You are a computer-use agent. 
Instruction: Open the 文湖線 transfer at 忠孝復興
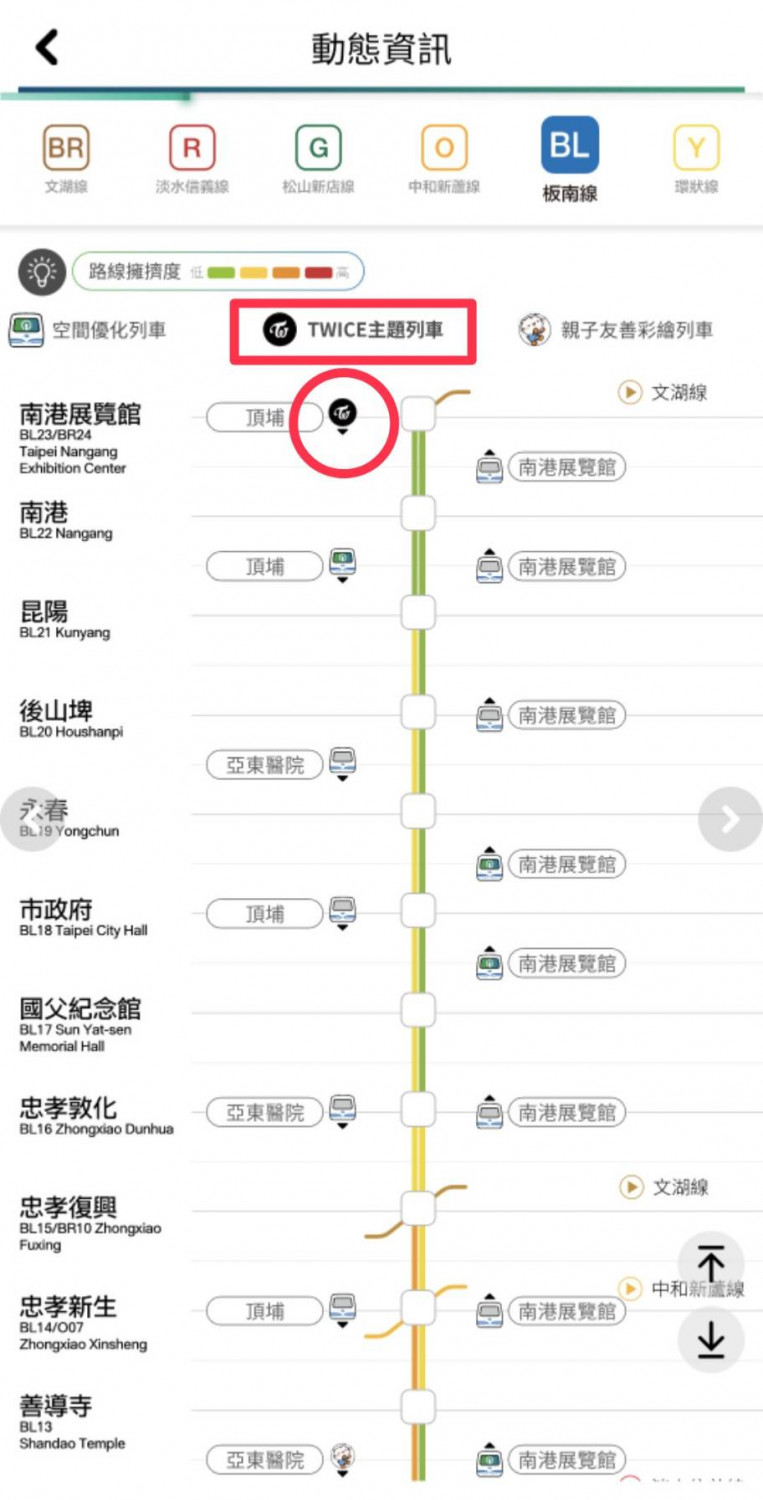(665, 1187)
